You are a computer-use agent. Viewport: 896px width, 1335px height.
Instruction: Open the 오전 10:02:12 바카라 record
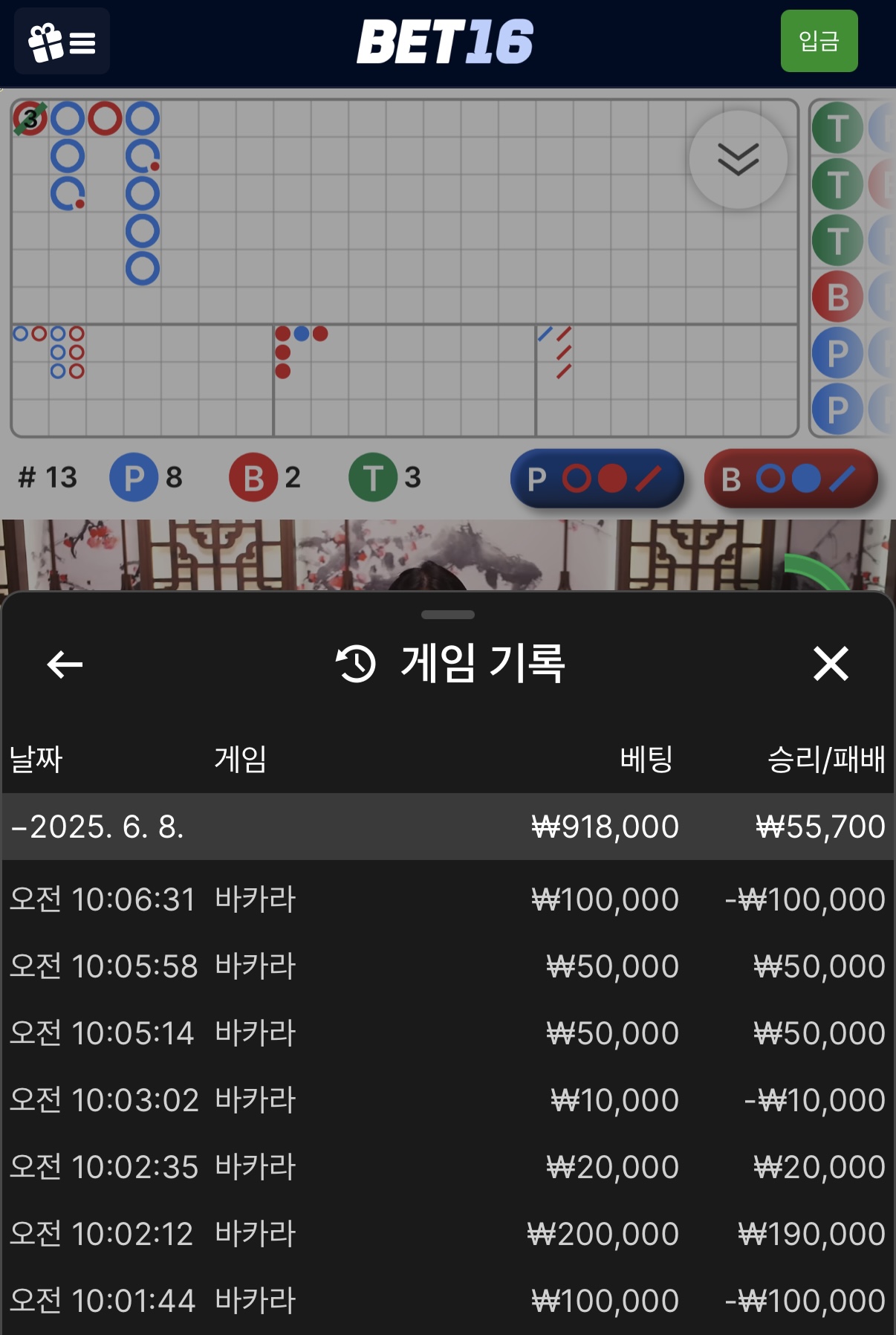[447, 1234]
